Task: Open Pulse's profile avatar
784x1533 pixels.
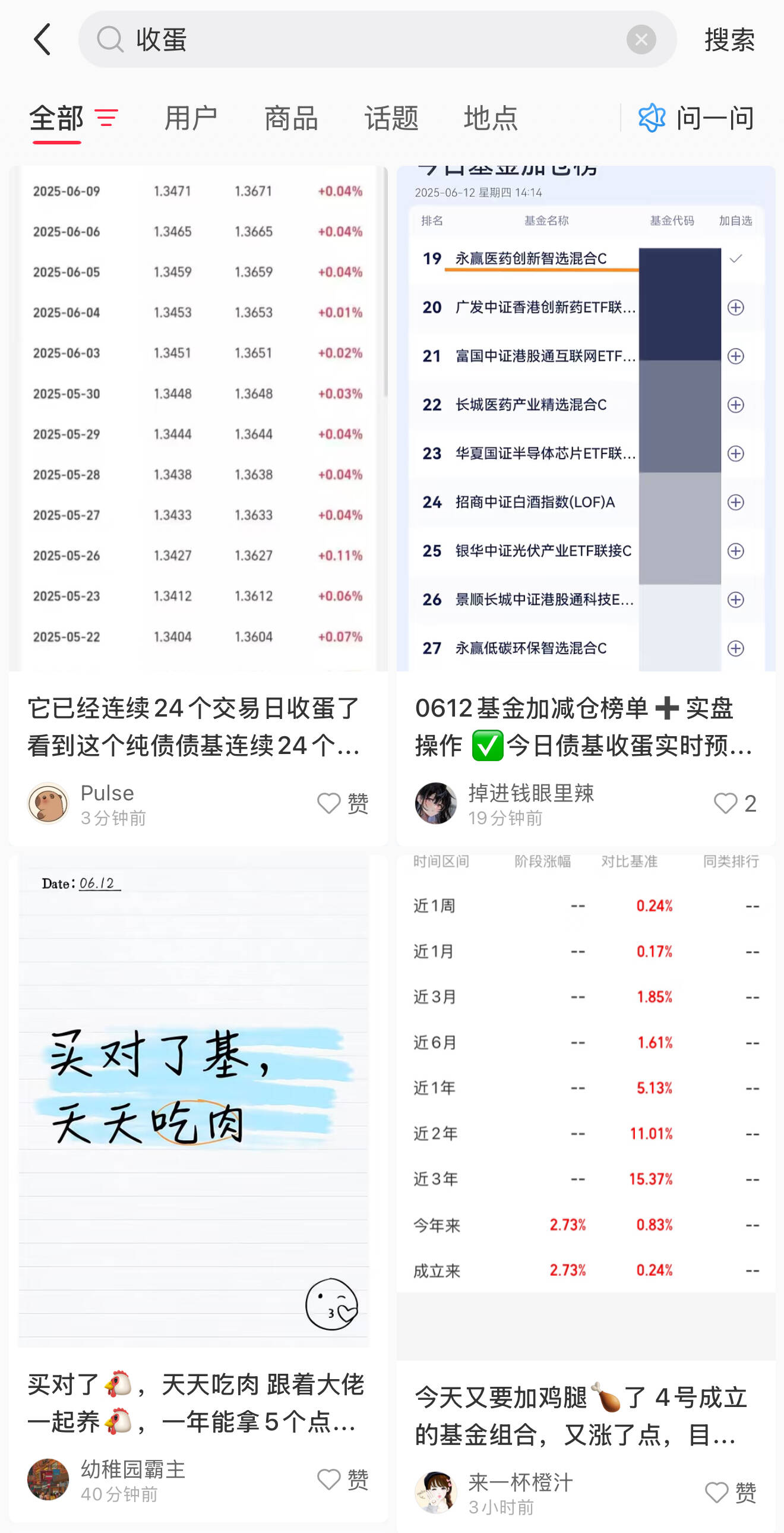Action: [48, 803]
